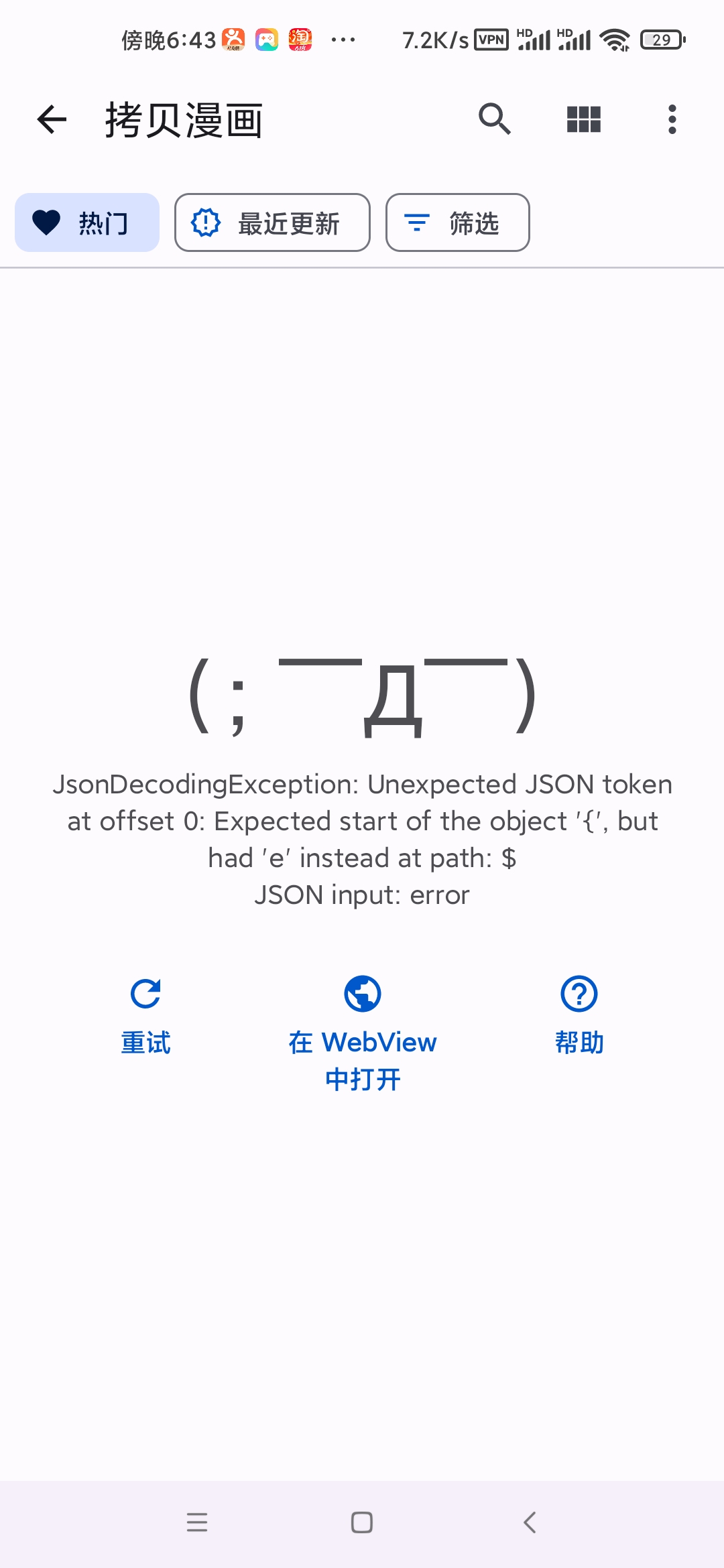Switch to the 最近更新 chip
This screenshot has width=724, height=1568.
click(272, 222)
